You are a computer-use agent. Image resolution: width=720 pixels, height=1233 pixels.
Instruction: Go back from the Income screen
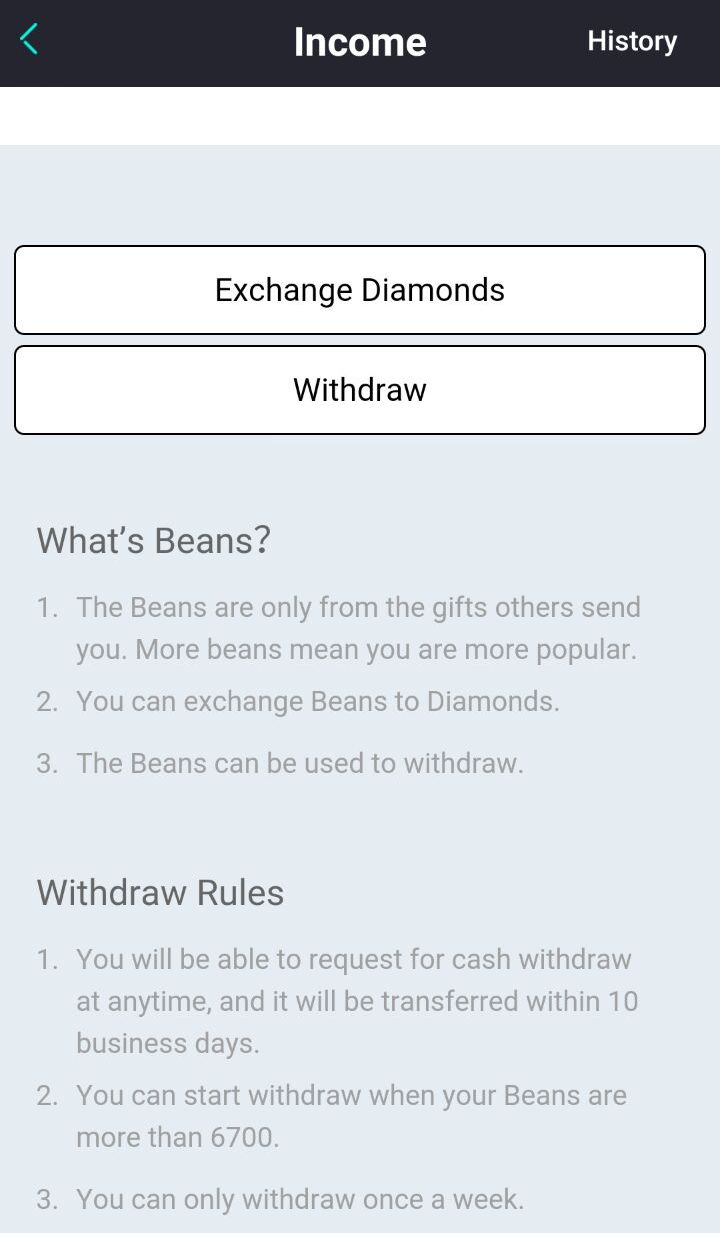pos(30,41)
